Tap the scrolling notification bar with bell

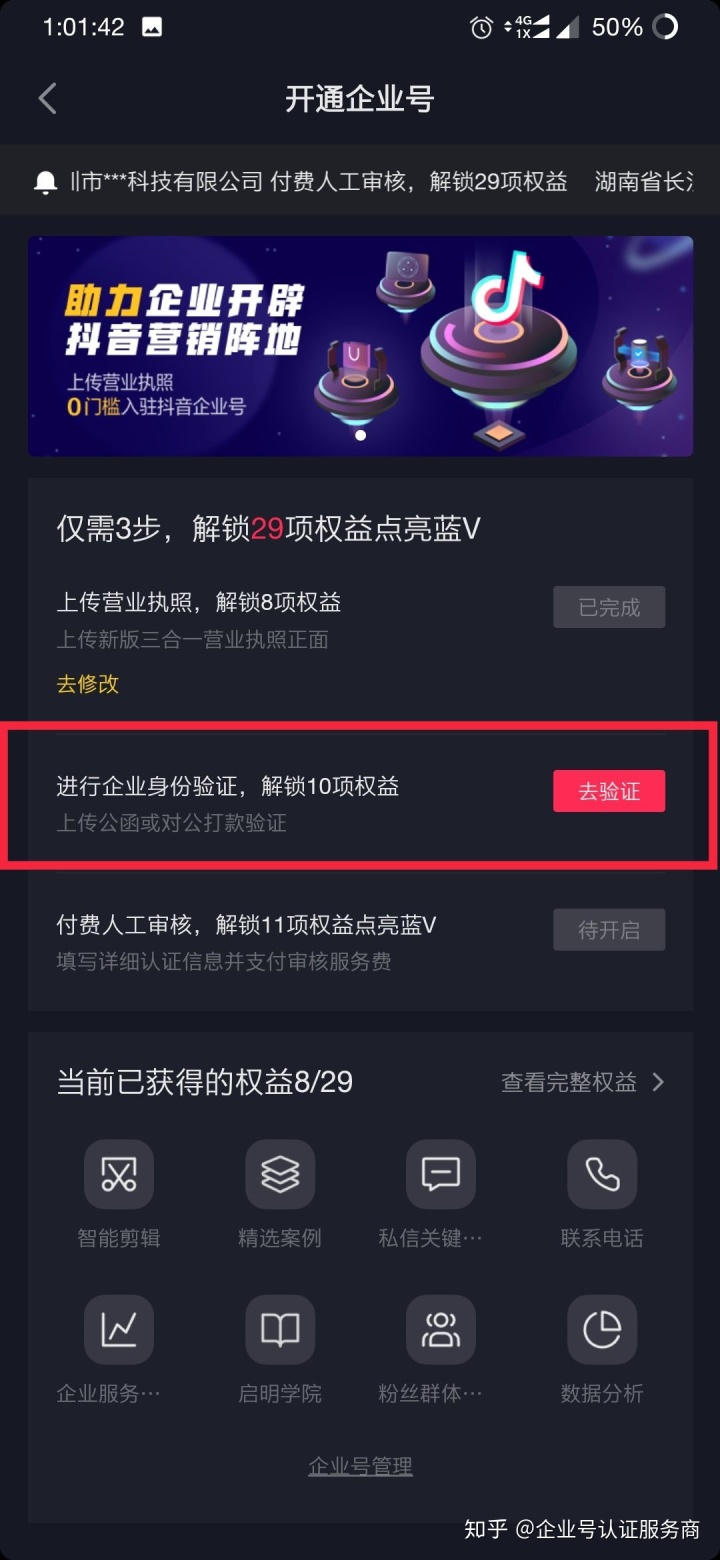click(360, 181)
